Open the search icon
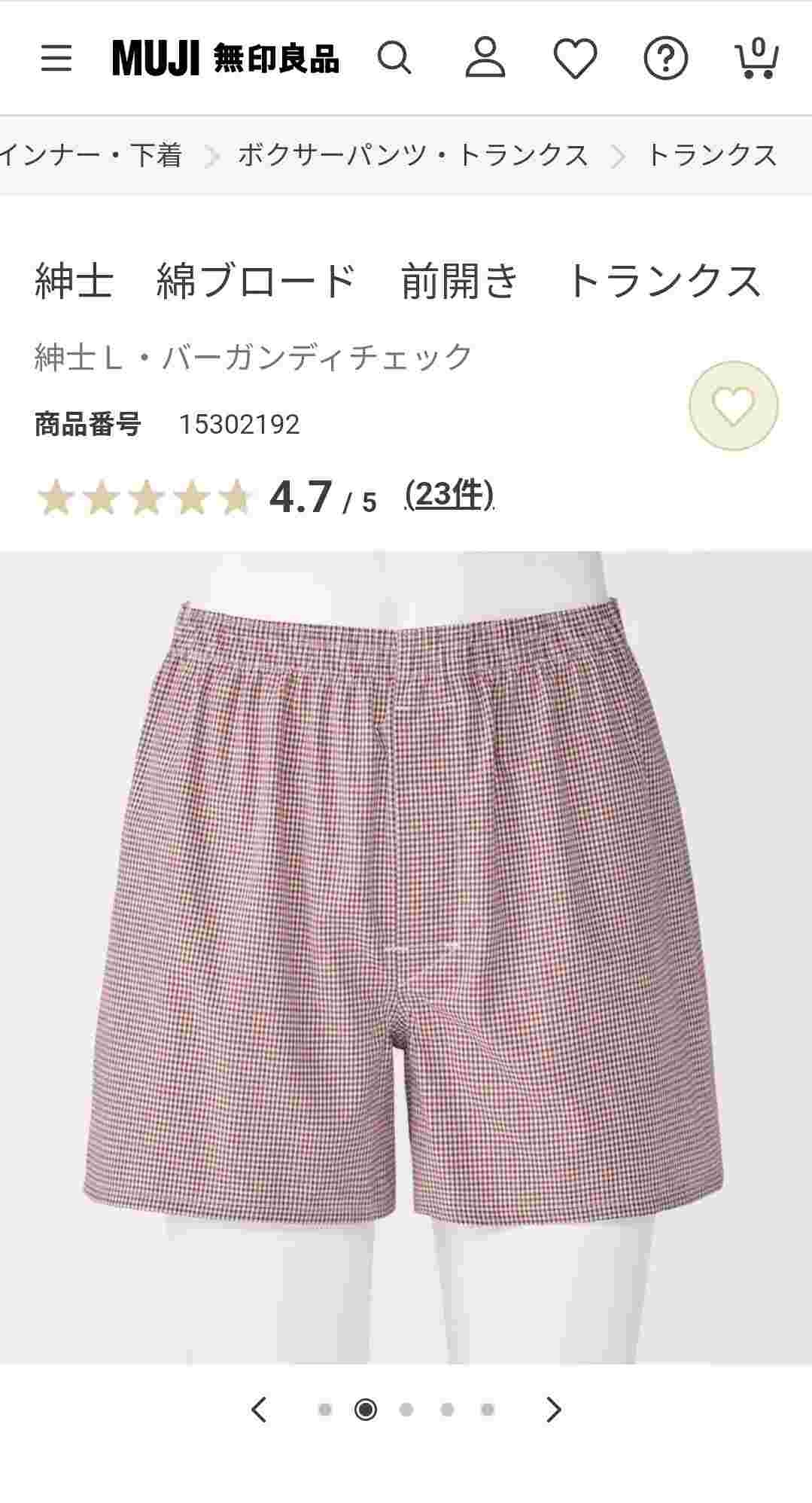This screenshot has height=1503, width=812. point(394,58)
